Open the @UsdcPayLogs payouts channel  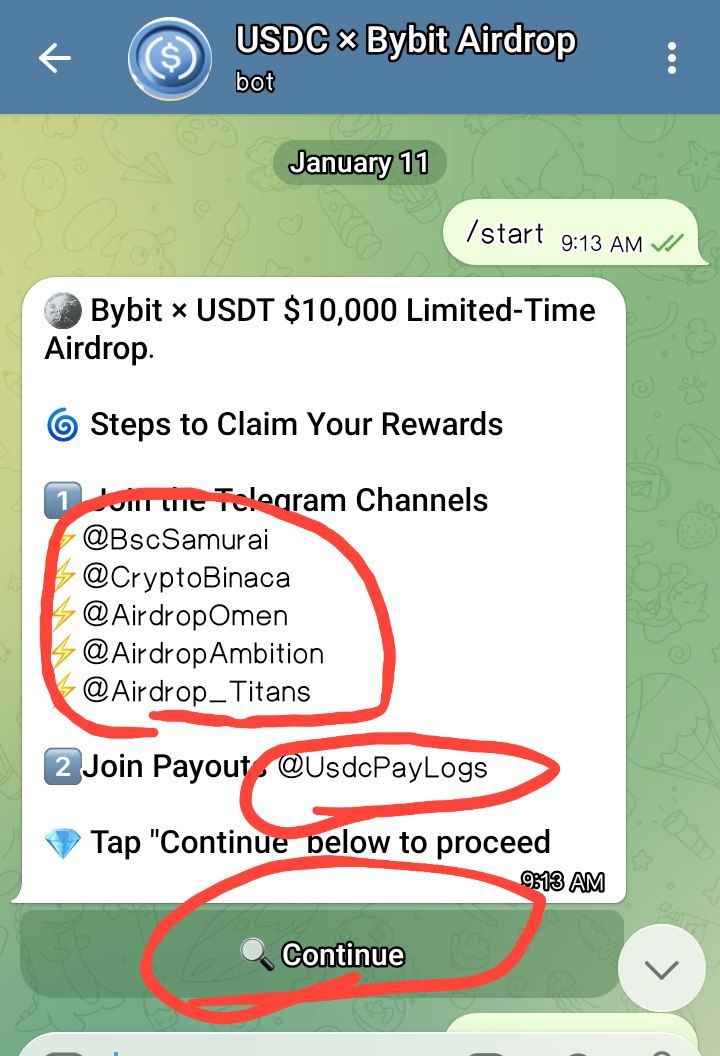382,768
